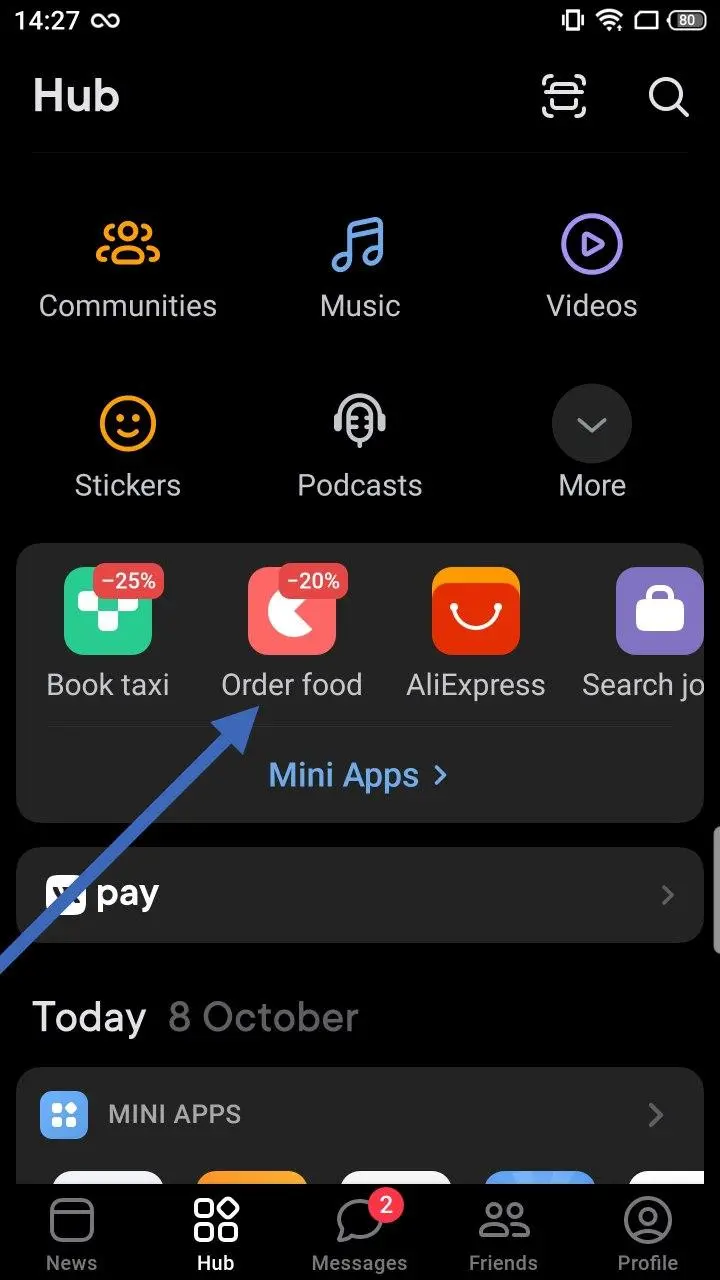Select the Hub tab
The height and width of the screenshot is (1280, 720).
(216, 1234)
